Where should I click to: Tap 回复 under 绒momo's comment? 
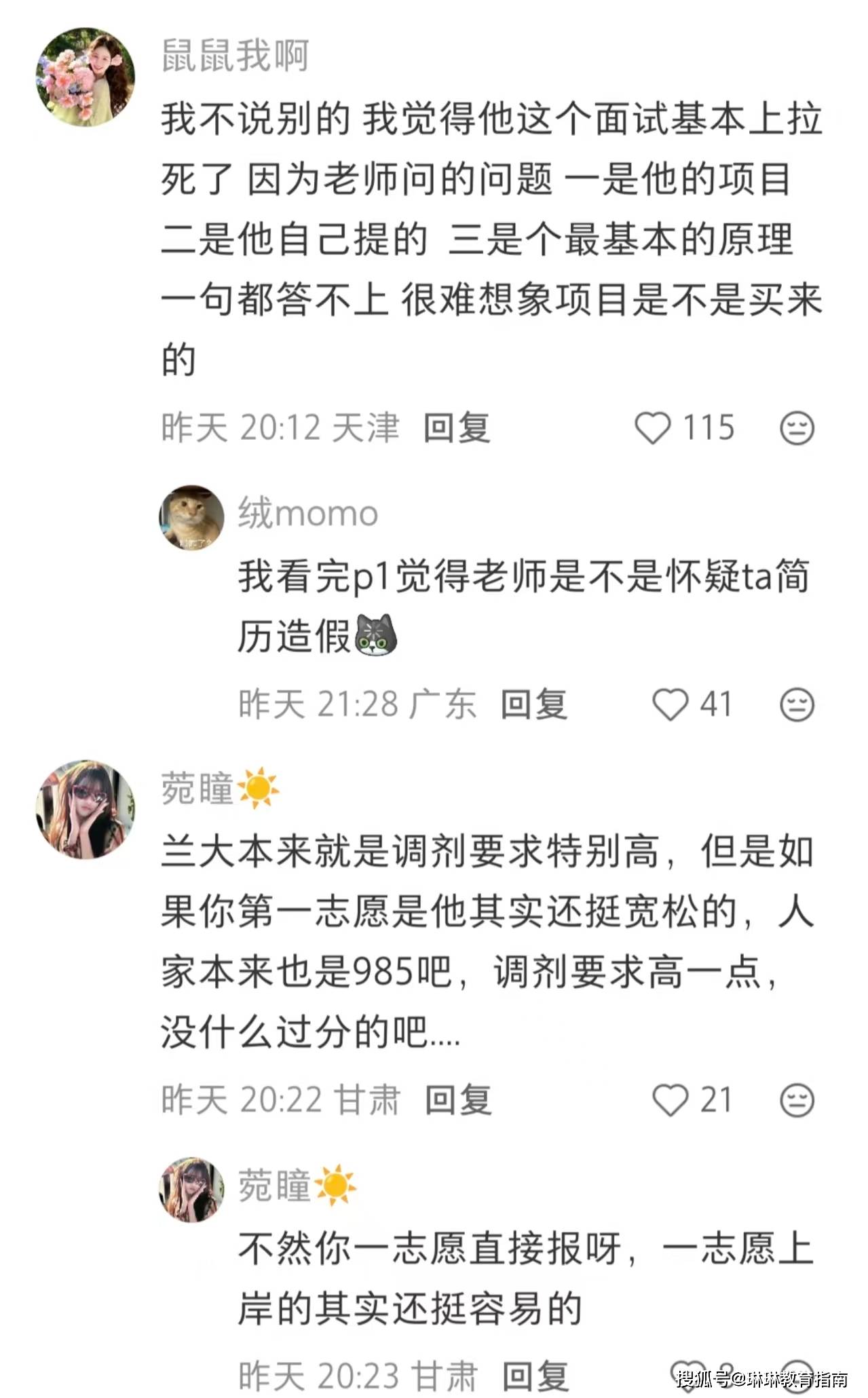pyautogui.click(x=533, y=704)
